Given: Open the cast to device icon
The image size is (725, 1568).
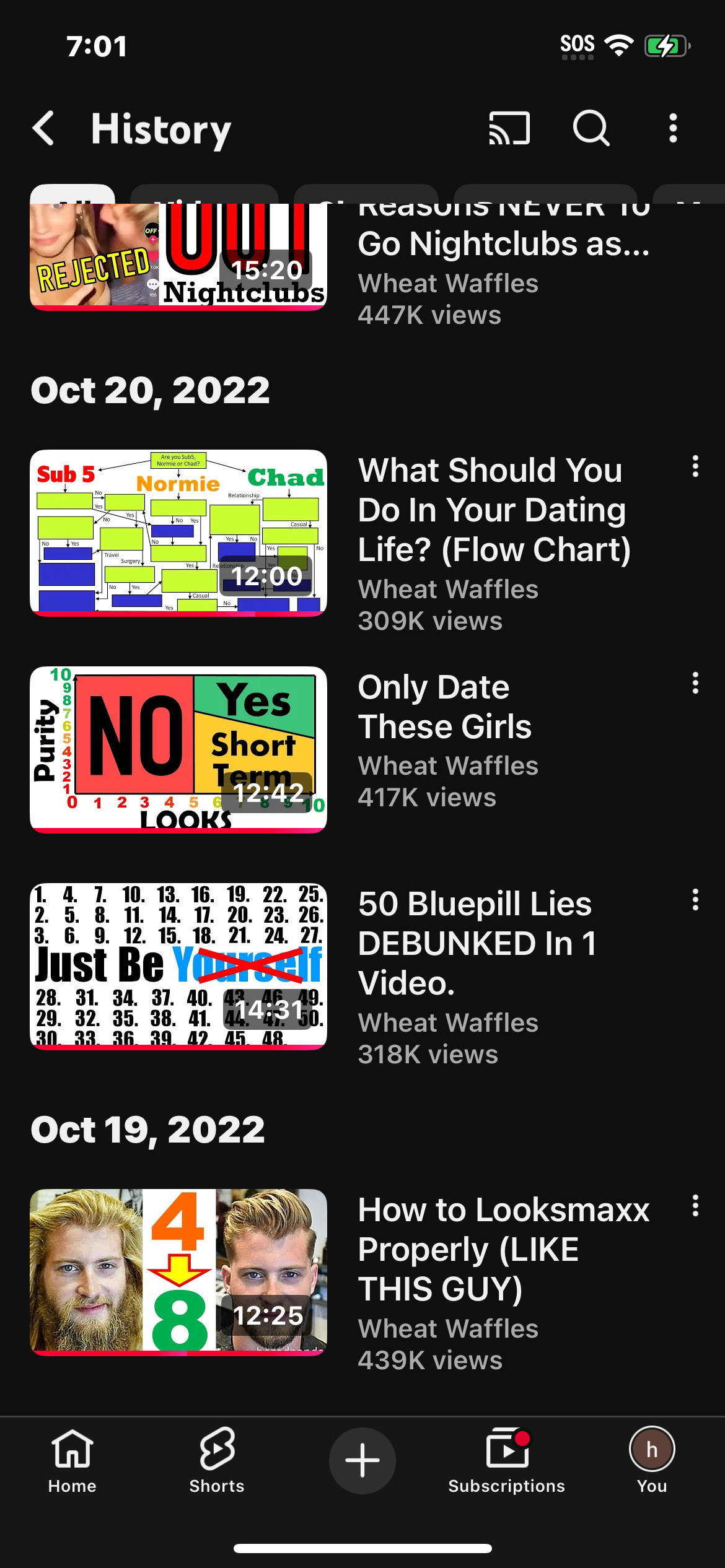Looking at the screenshot, I should (x=509, y=129).
